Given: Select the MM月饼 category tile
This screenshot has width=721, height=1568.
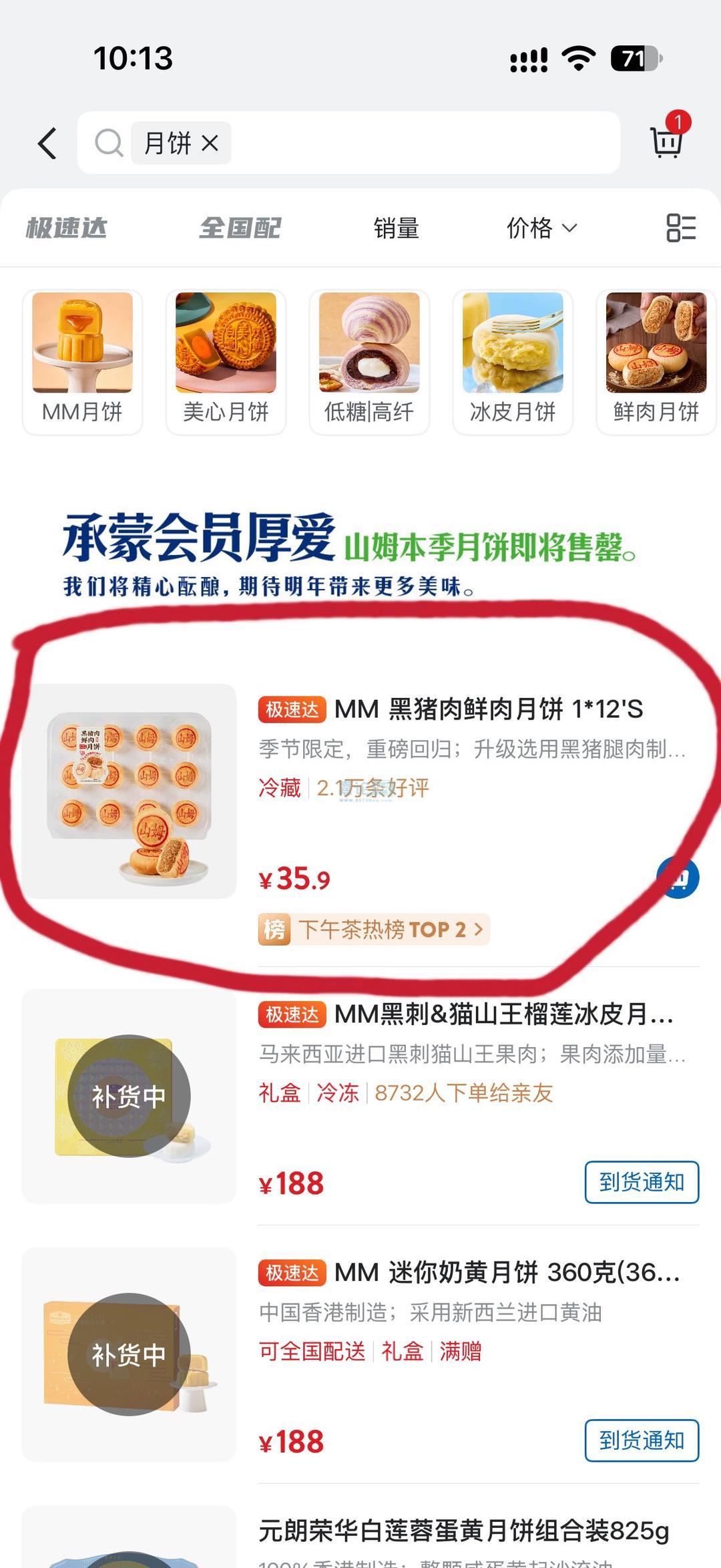Looking at the screenshot, I should [x=82, y=362].
